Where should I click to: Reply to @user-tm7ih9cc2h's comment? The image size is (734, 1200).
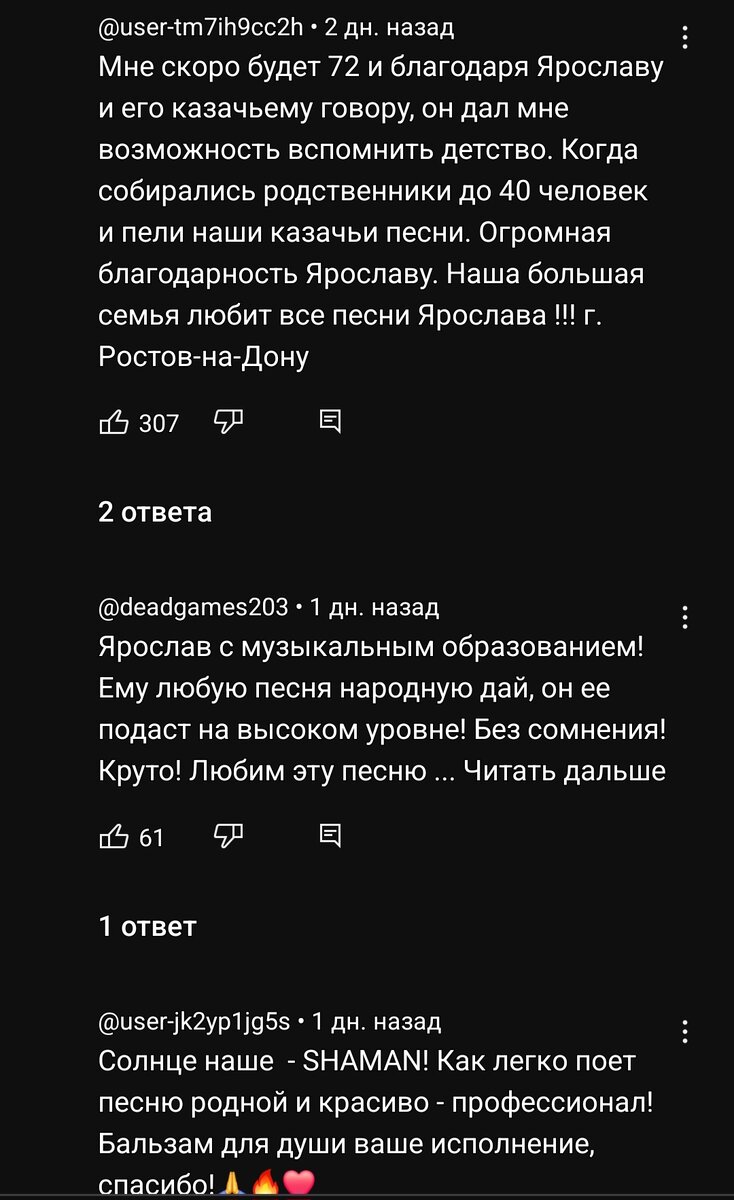coord(330,422)
